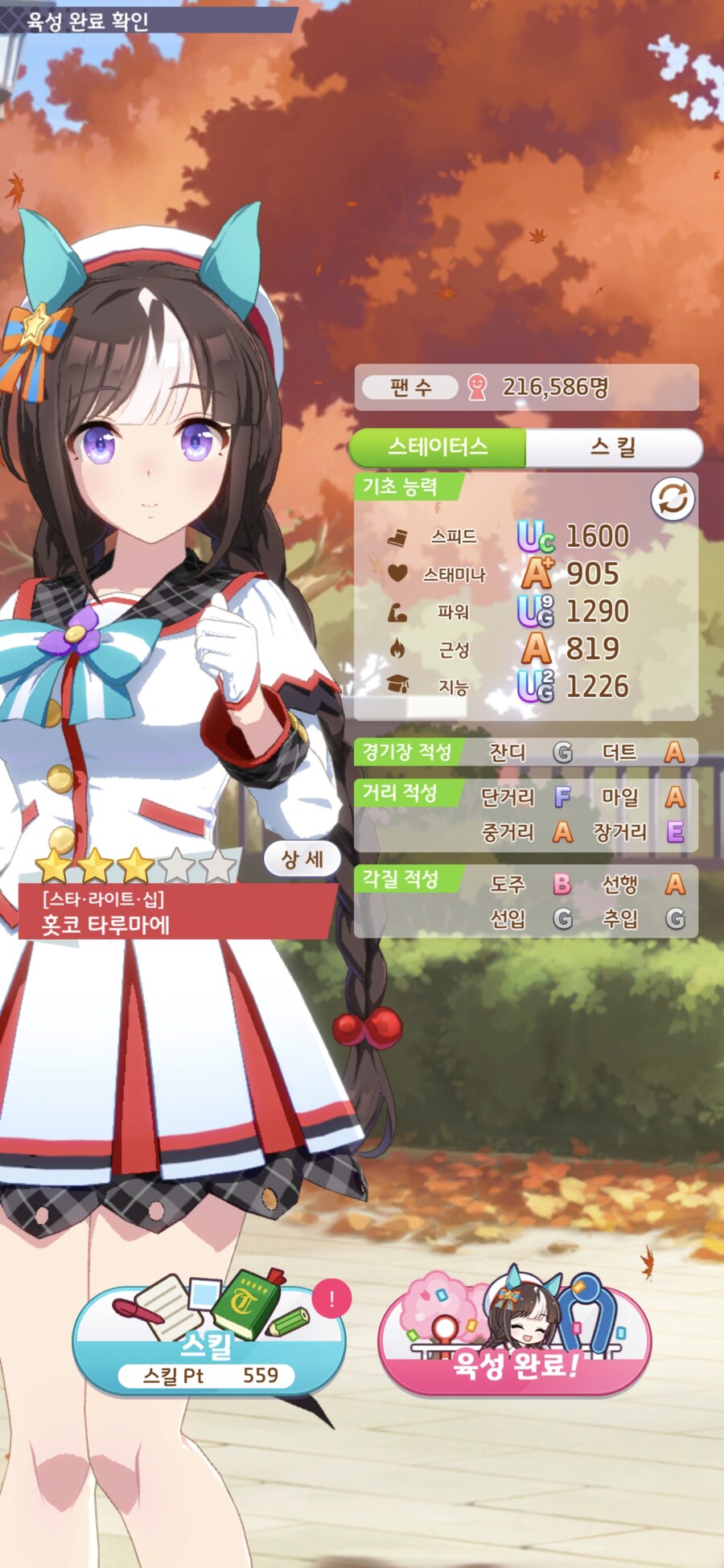724x1568 pixels.
Task: Select the 스테이터스 tab
Action: pos(438,447)
